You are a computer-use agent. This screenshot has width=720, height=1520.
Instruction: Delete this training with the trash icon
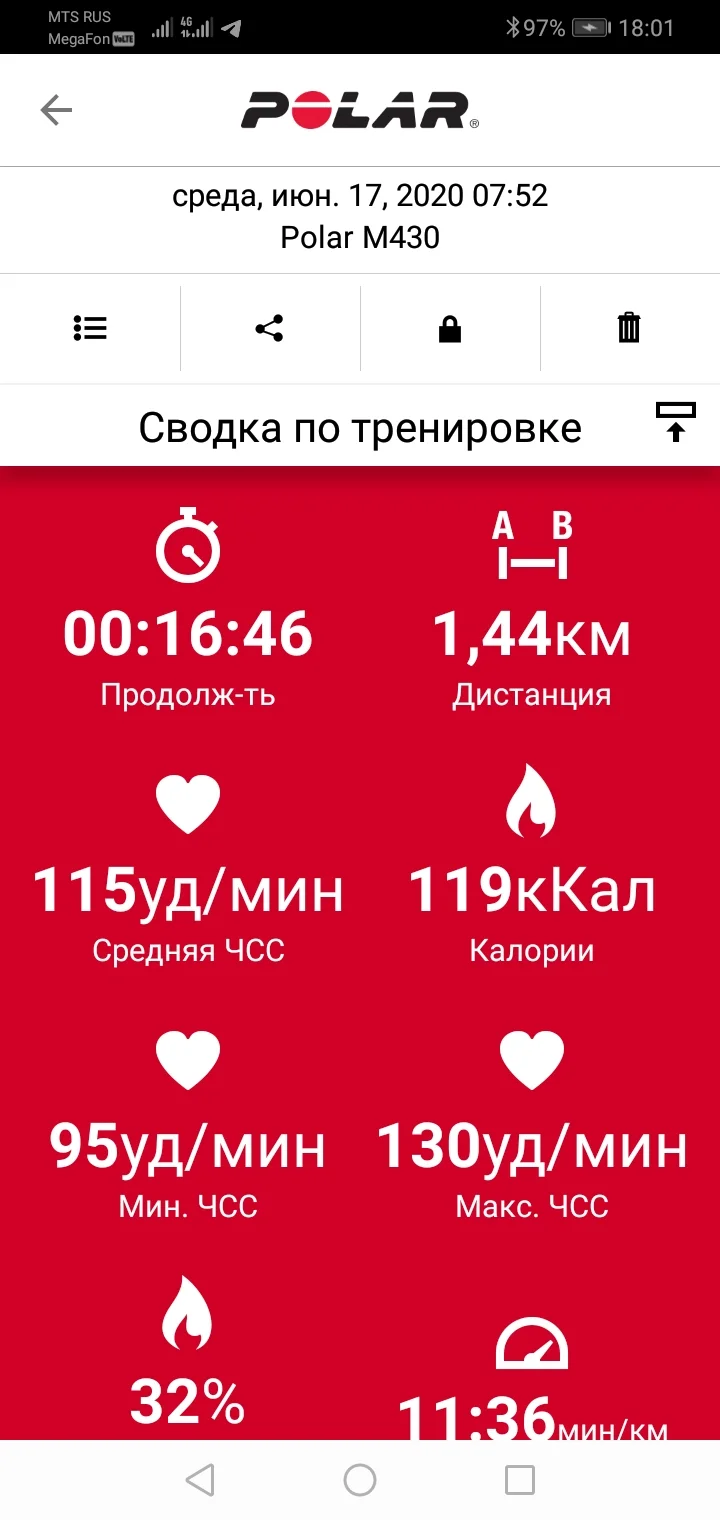click(629, 328)
